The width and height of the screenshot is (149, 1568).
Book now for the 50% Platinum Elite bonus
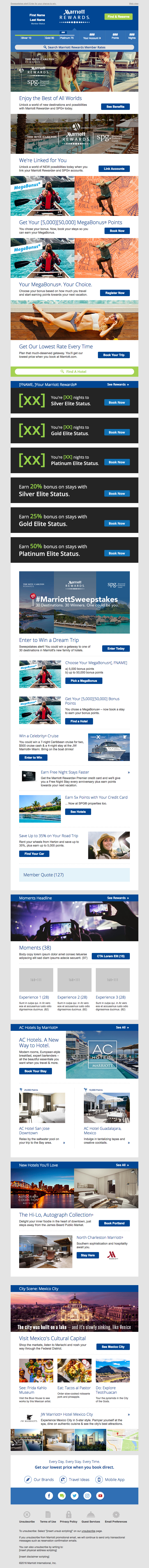coord(117,553)
